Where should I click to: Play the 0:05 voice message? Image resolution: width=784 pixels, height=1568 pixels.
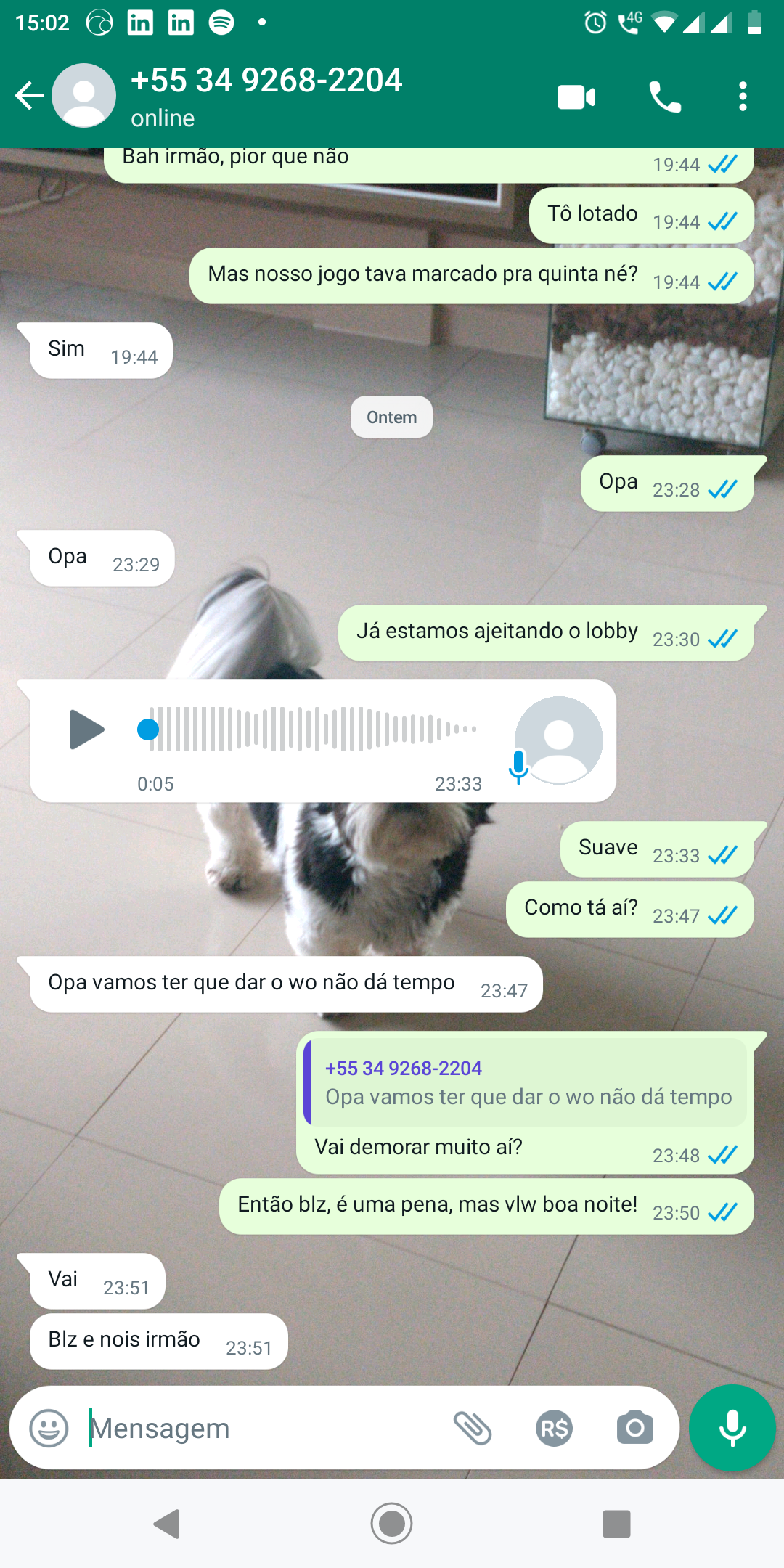click(86, 730)
